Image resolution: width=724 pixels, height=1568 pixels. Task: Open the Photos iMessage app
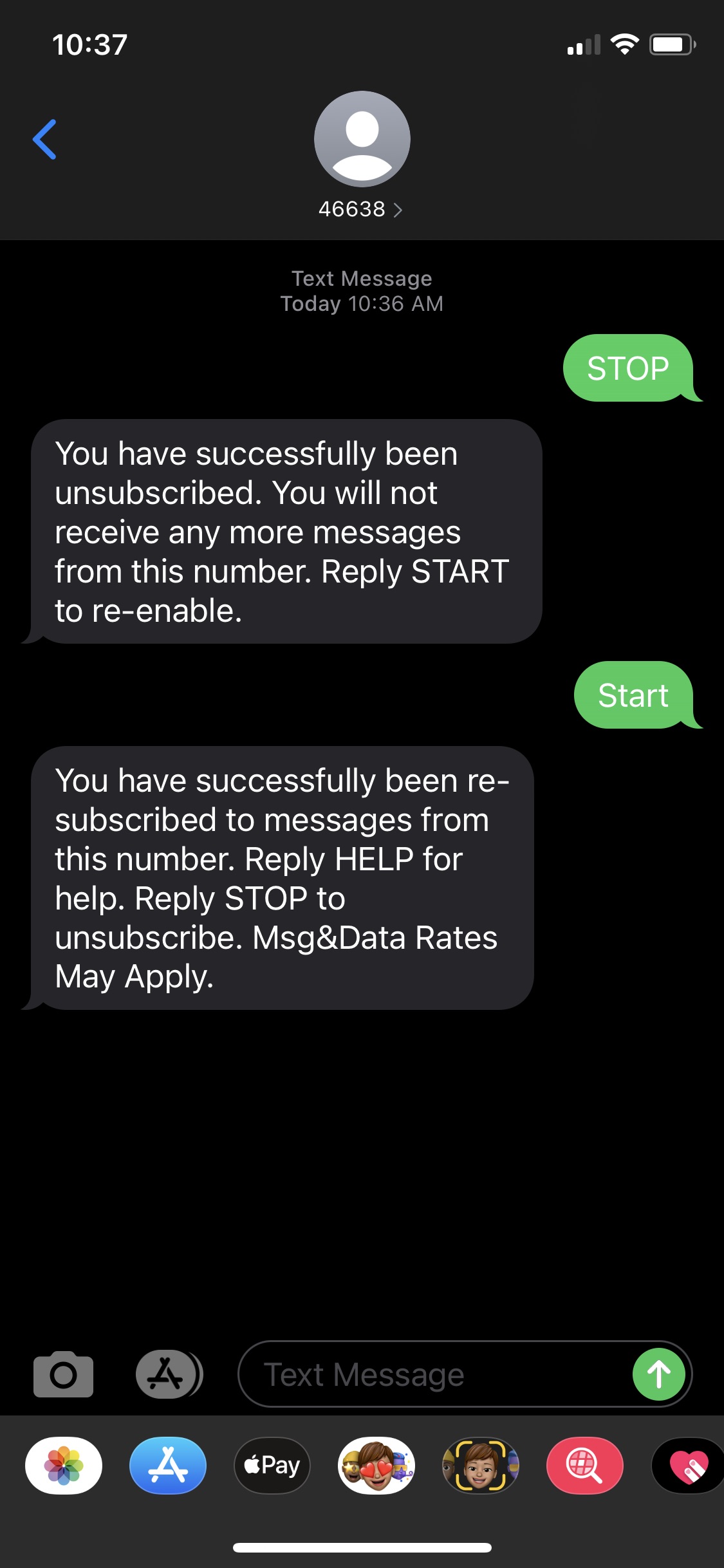point(64,1466)
